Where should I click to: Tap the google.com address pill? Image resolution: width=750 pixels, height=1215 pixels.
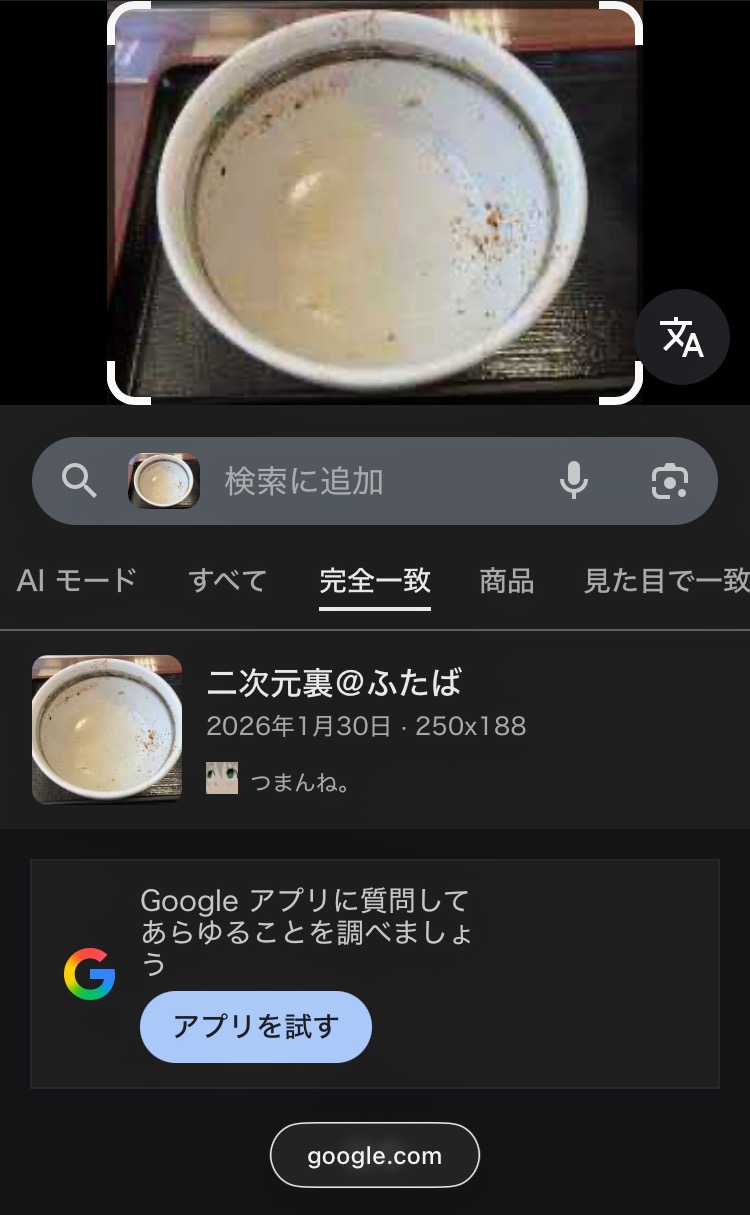[375, 1155]
